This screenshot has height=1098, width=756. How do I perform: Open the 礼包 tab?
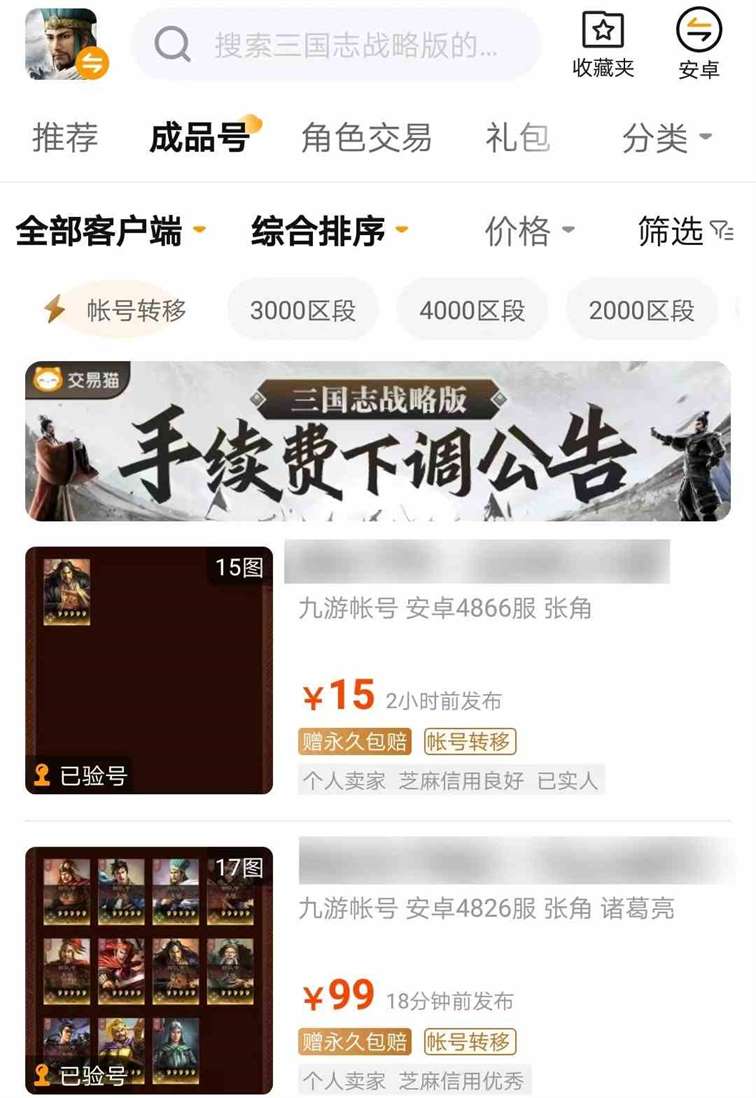(x=517, y=138)
